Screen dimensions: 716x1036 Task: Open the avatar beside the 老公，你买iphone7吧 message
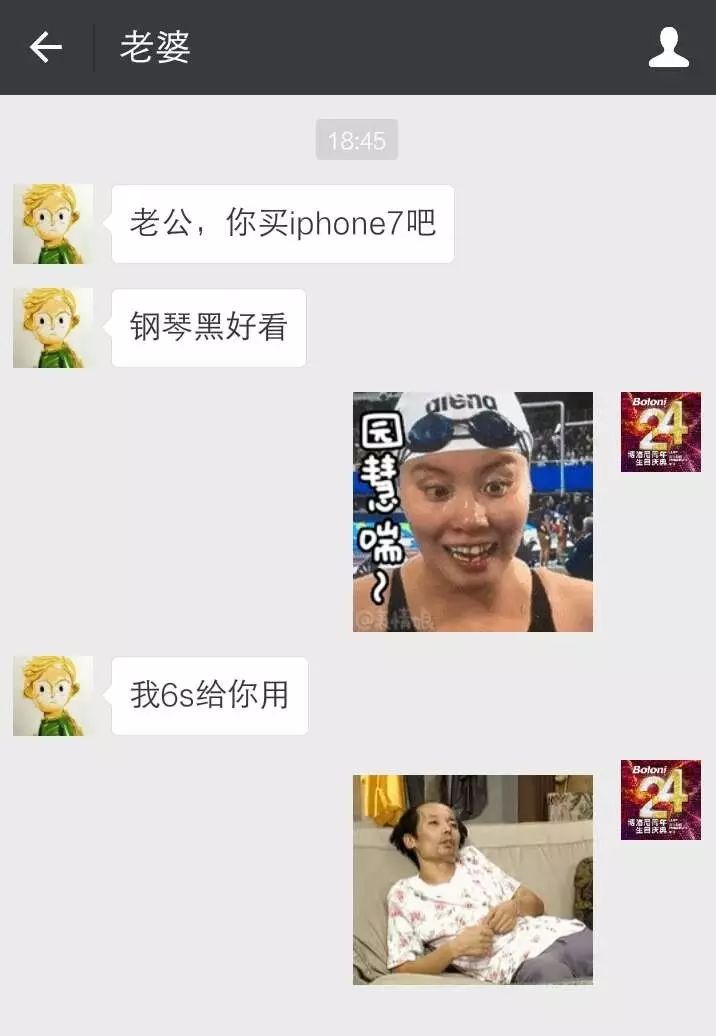[x=53, y=223]
